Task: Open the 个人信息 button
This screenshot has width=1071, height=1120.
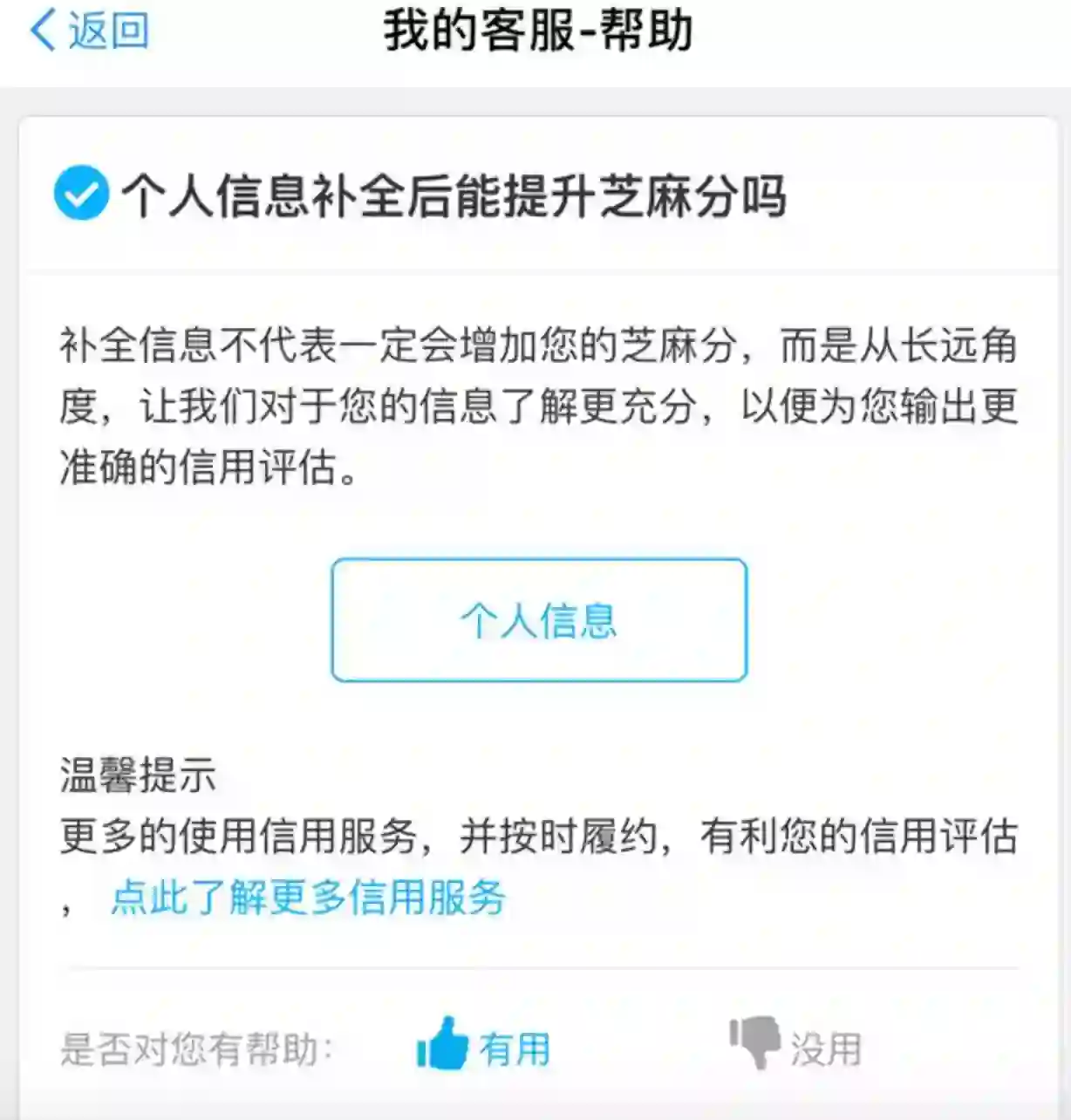Action: click(539, 620)
